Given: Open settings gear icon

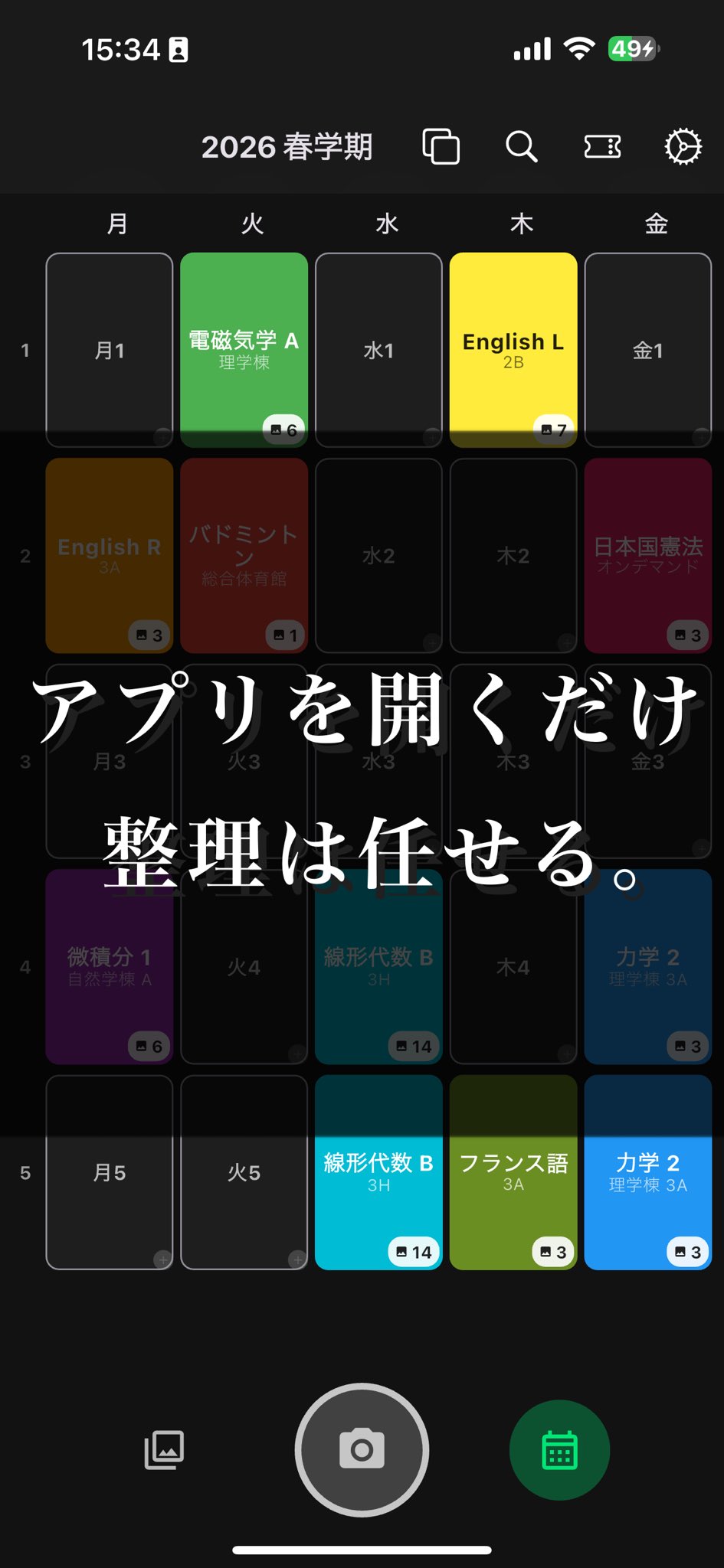Looking at the screenshot, I should 682,146.
